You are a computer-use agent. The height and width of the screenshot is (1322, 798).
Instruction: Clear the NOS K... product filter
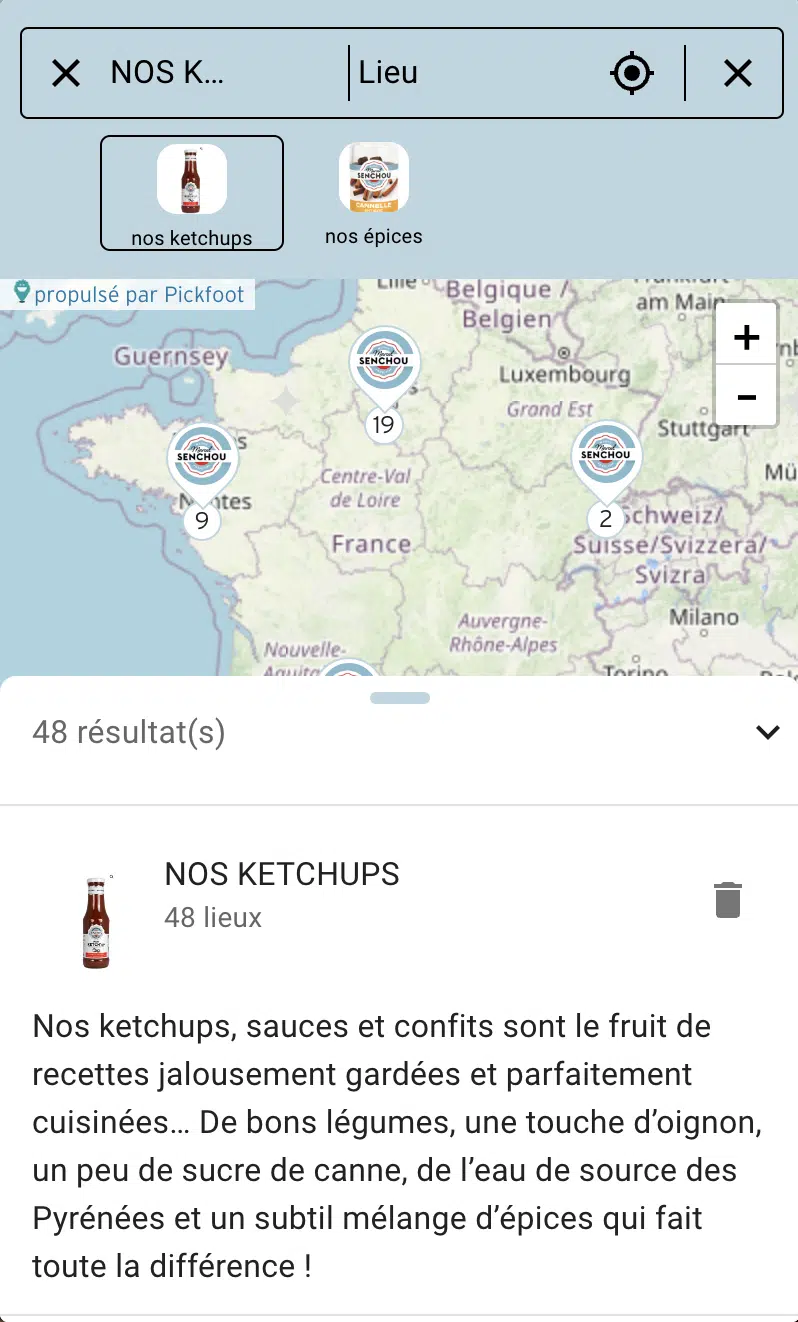point(66,73)
